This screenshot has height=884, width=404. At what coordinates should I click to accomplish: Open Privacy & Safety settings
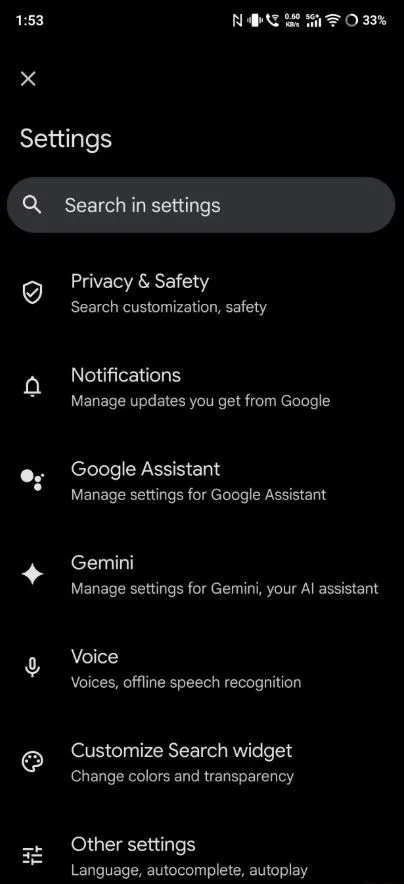point(202,293)
